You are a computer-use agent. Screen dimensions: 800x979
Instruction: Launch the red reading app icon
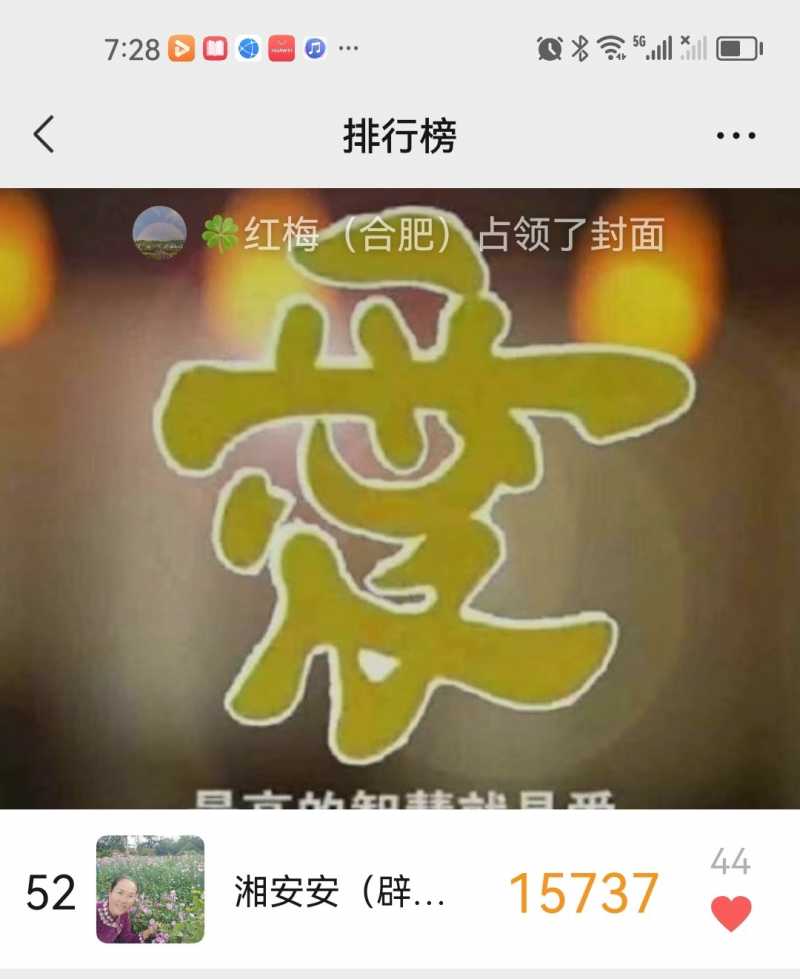(x=212, y=48)
